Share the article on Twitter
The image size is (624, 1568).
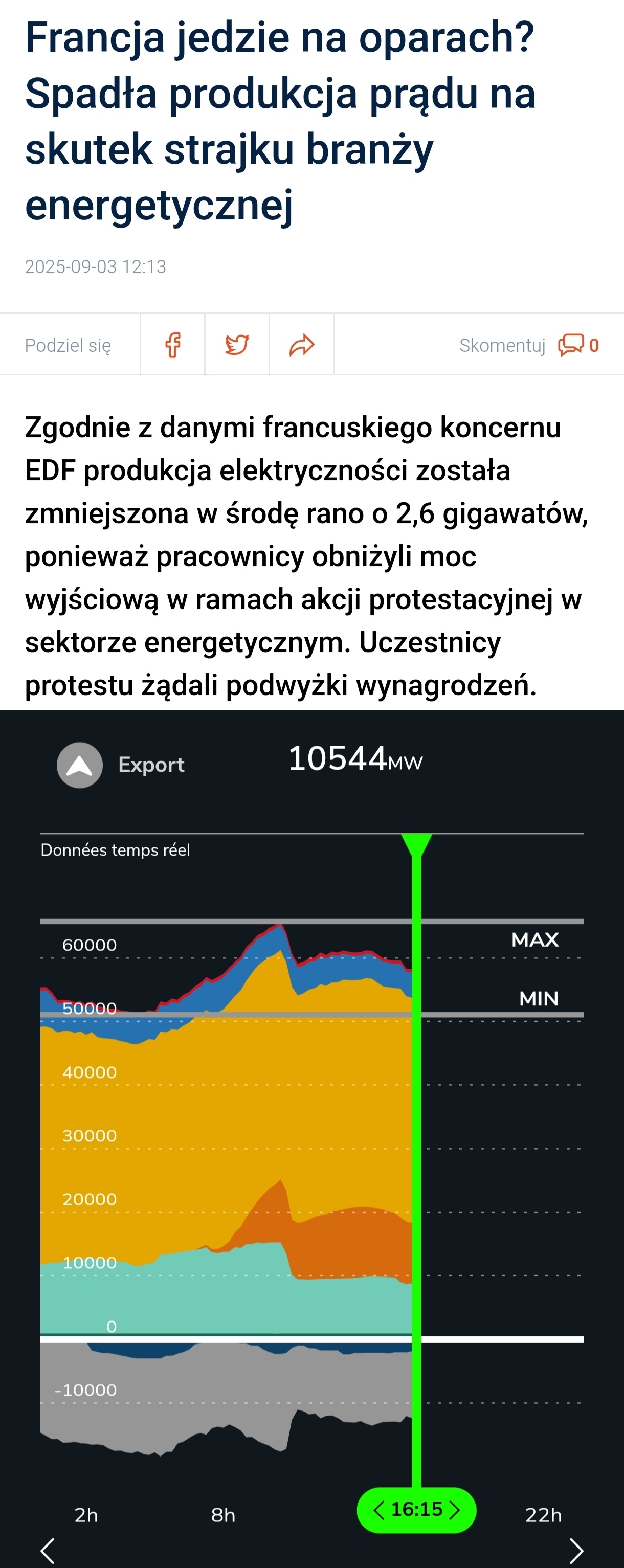[237, 345]
